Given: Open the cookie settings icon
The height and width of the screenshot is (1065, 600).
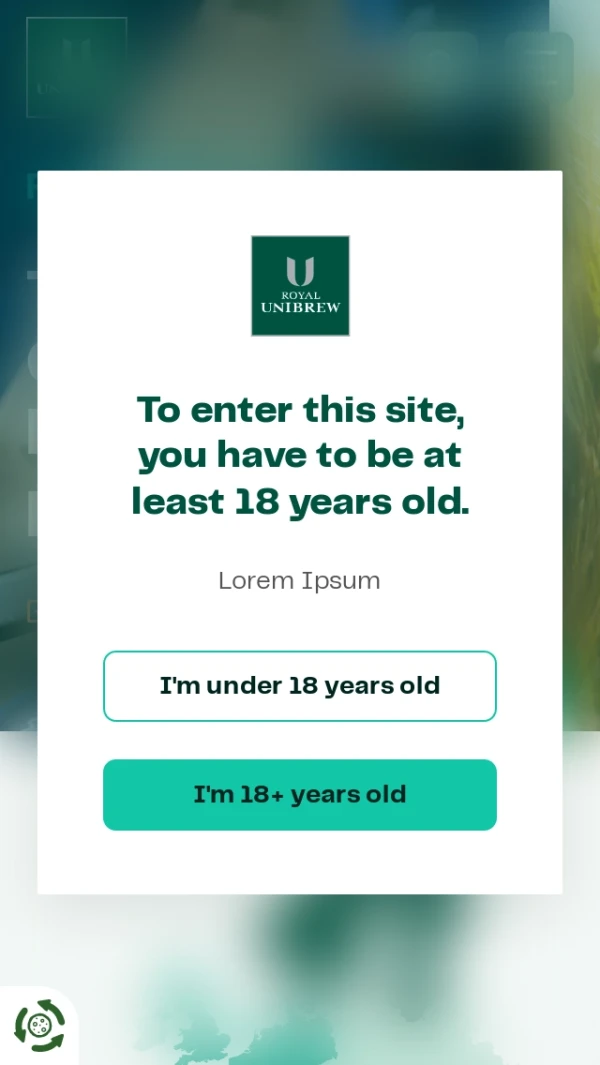Looking at the screenshot, I should pos(38,1026).
